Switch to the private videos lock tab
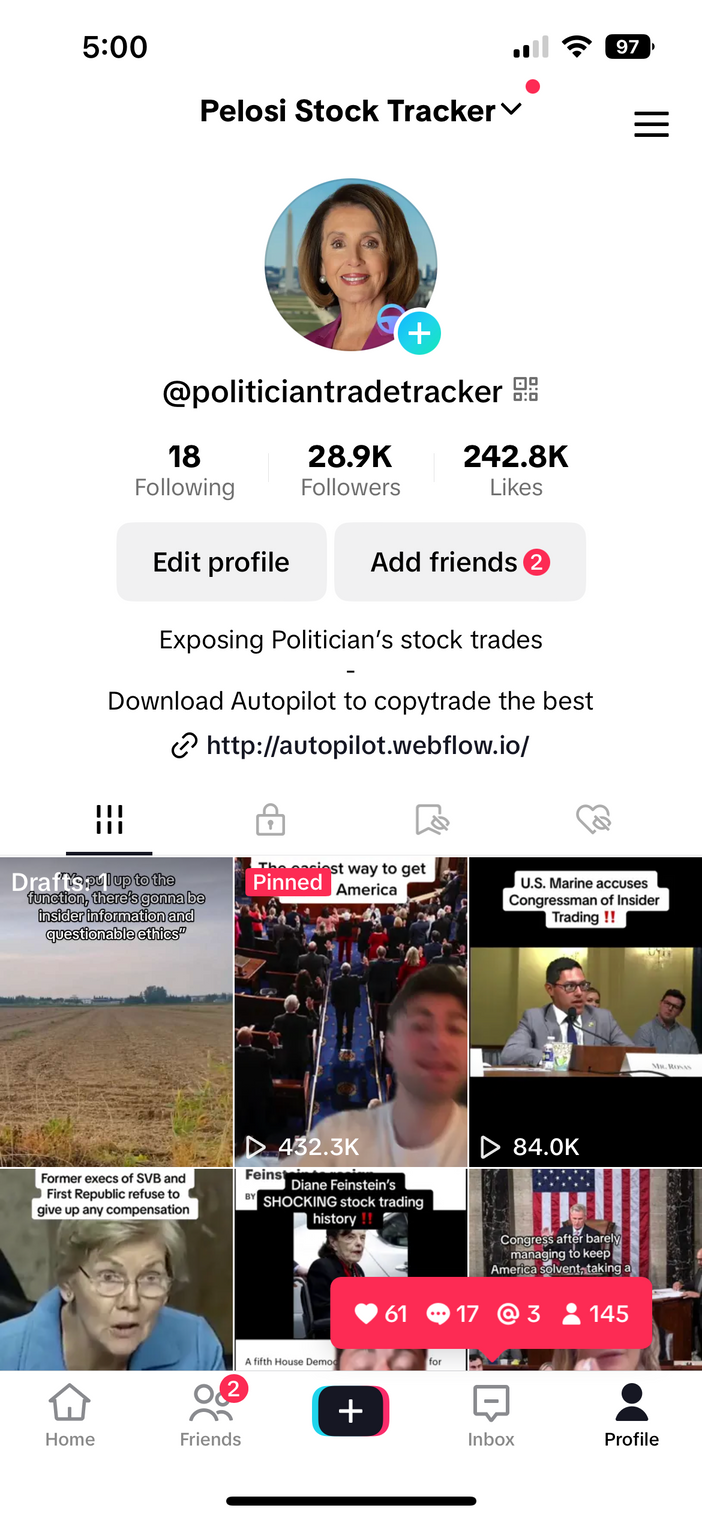Image resolution: width=702 pixels, height=1520 pixels. point(270,821)
